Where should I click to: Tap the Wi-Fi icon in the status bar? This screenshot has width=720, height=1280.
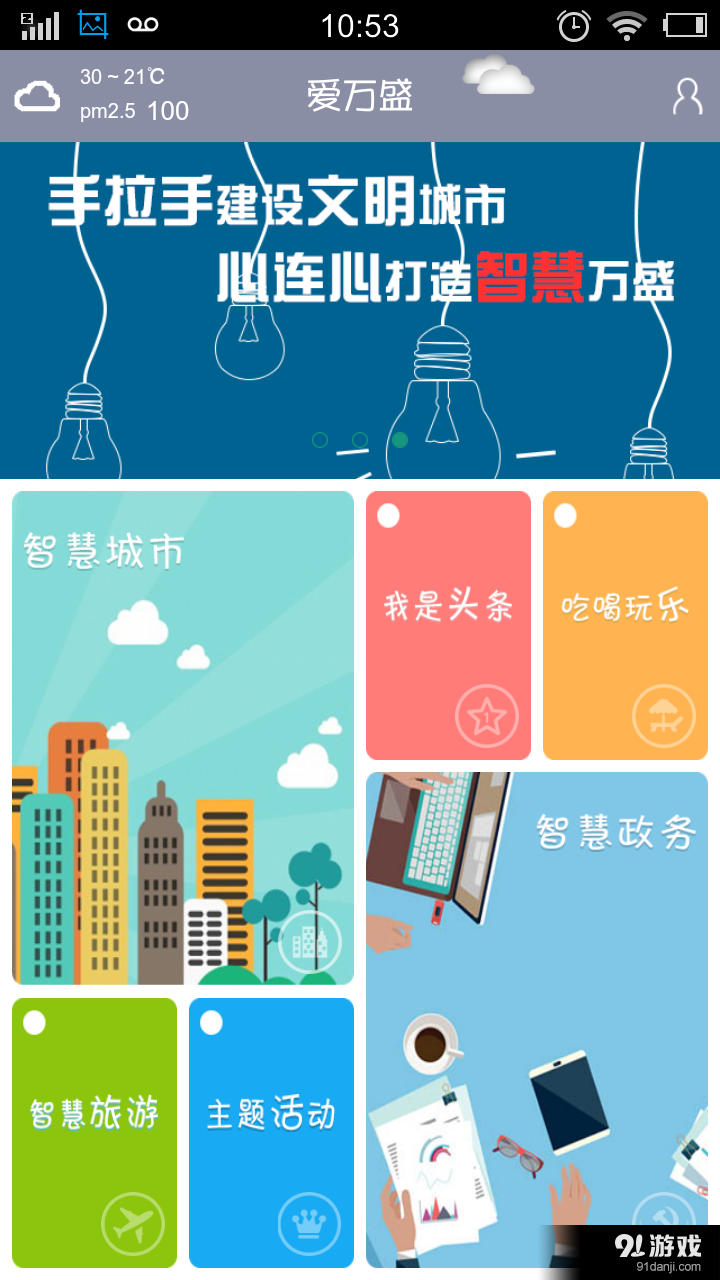click(628, 25)
